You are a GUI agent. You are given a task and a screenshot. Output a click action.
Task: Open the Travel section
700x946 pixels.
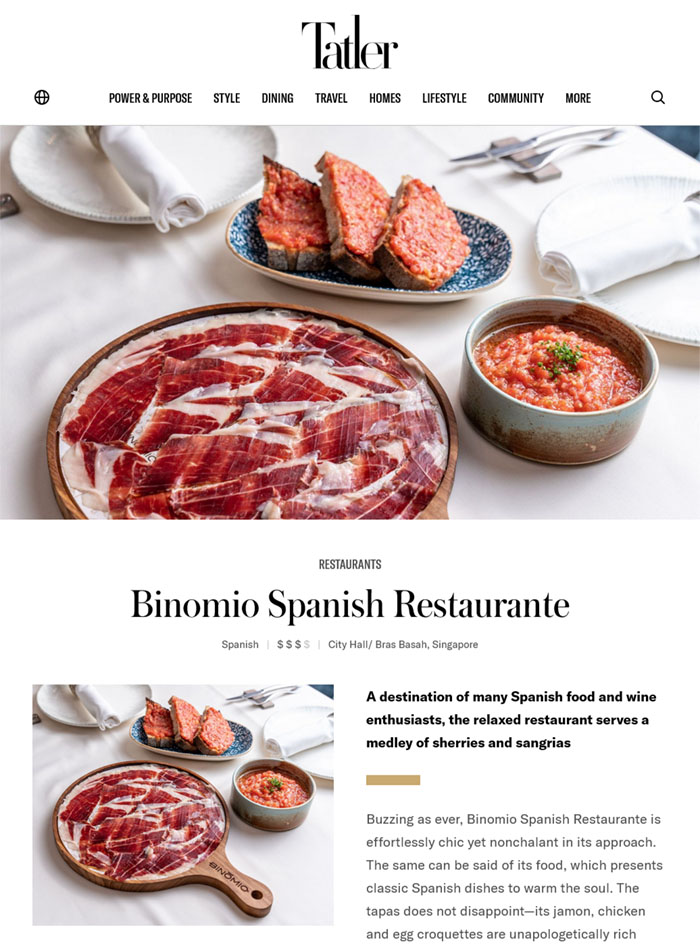(331, 98)
